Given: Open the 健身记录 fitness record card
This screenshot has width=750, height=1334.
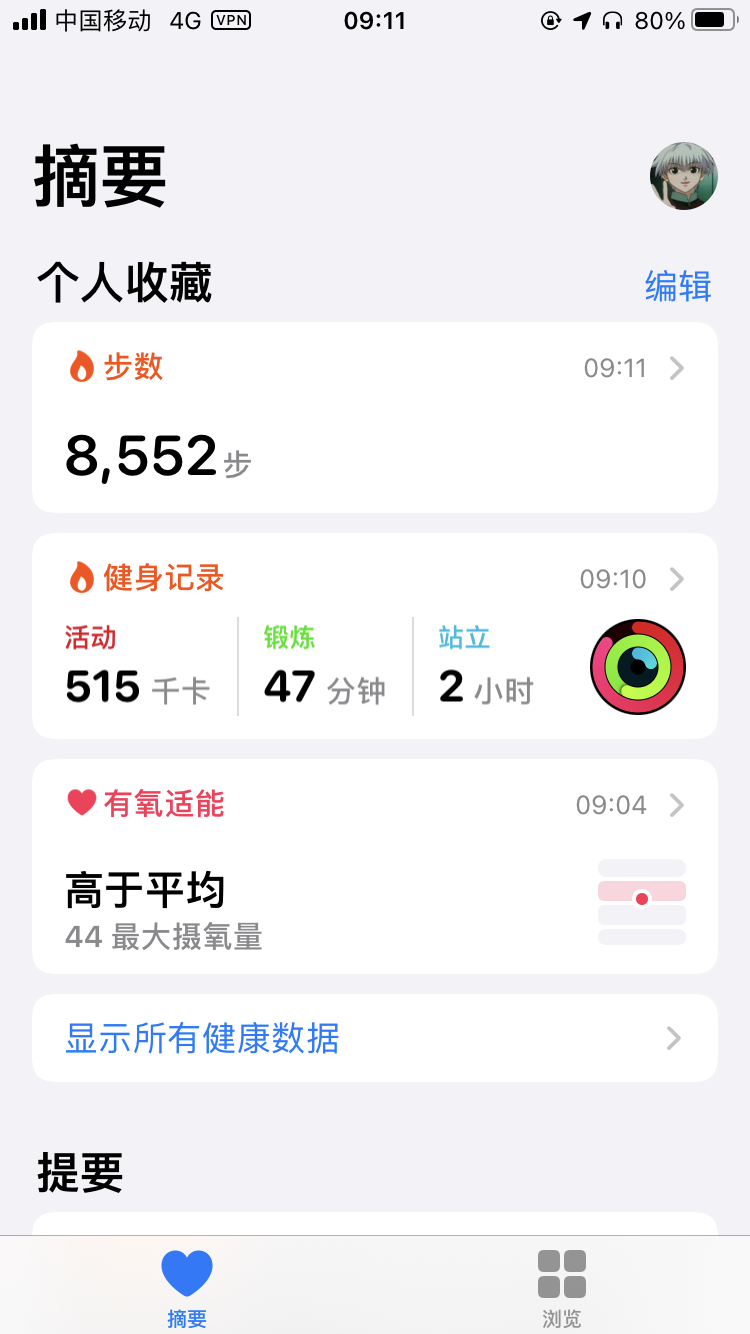Looking at the screenshot, I should coord(374,636).
